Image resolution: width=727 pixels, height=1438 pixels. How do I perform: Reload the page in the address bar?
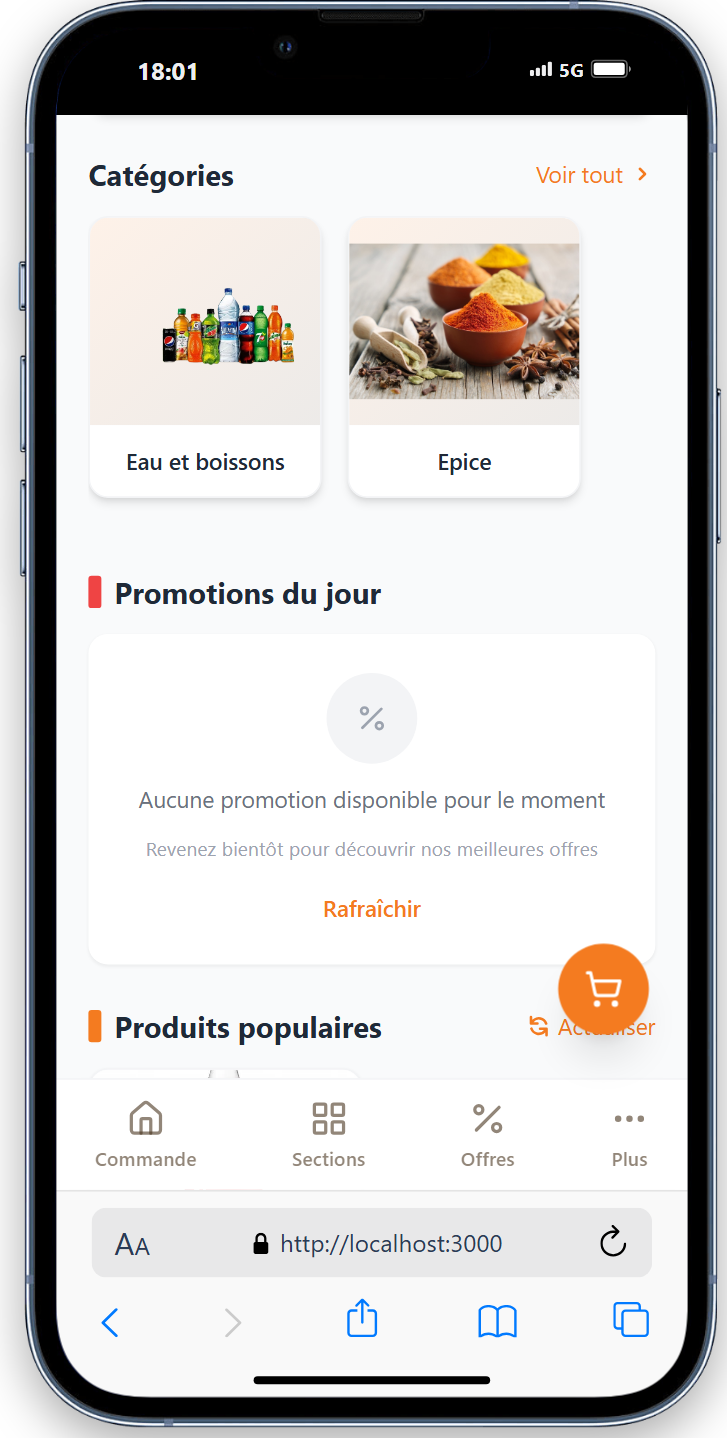click(x=612, y=1243)
